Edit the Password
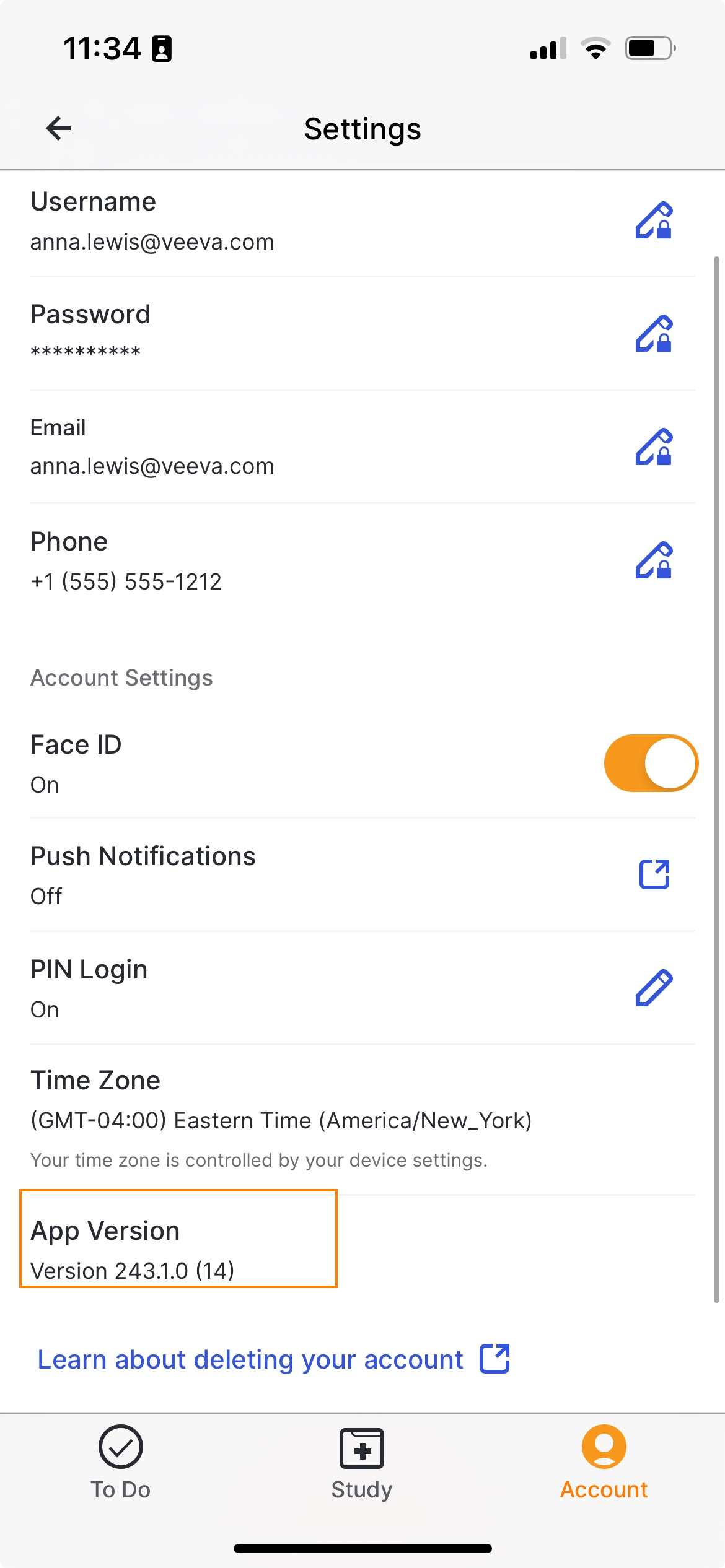This screenshot has width=725, height=1568. point(654,334)
